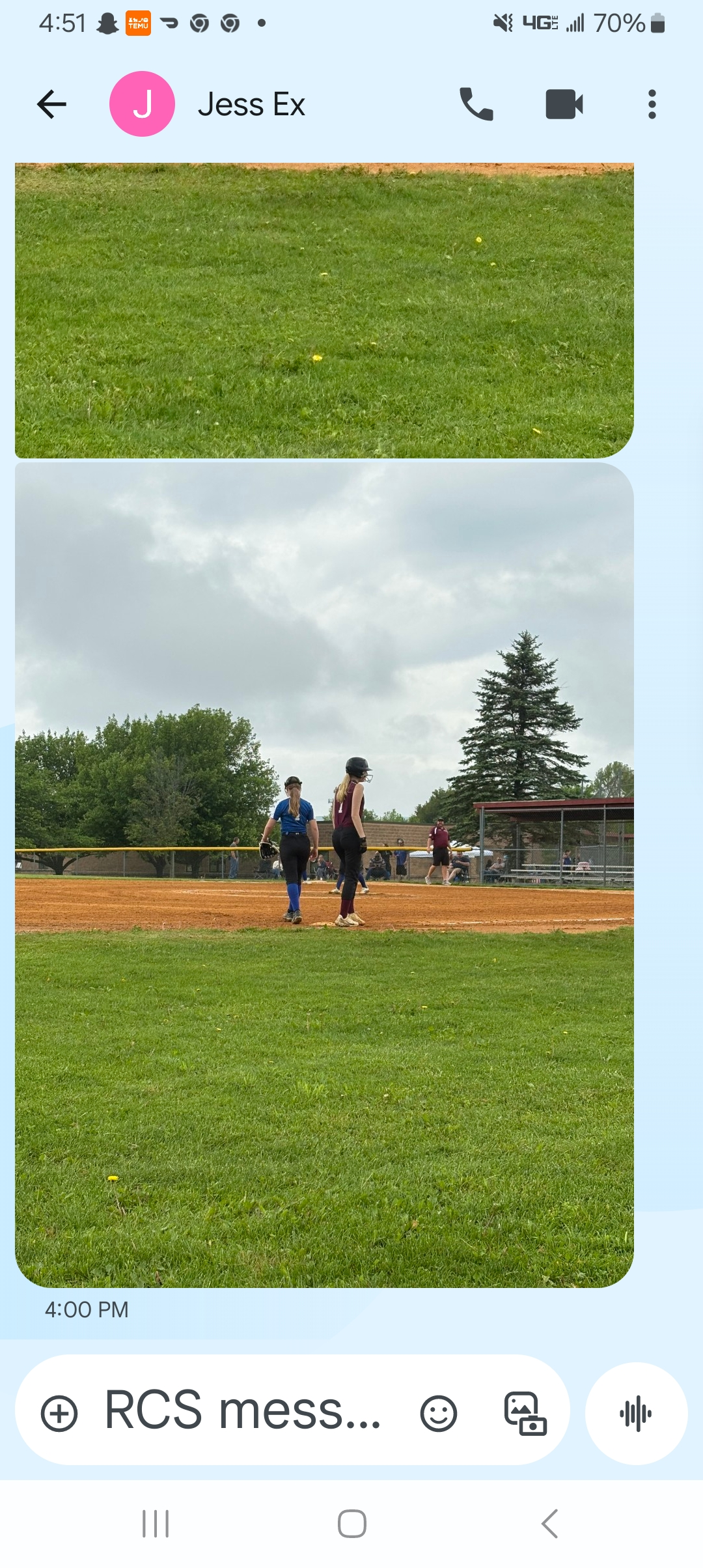Go back to the conversations list

pyautogui.click(x=52, y=104)
